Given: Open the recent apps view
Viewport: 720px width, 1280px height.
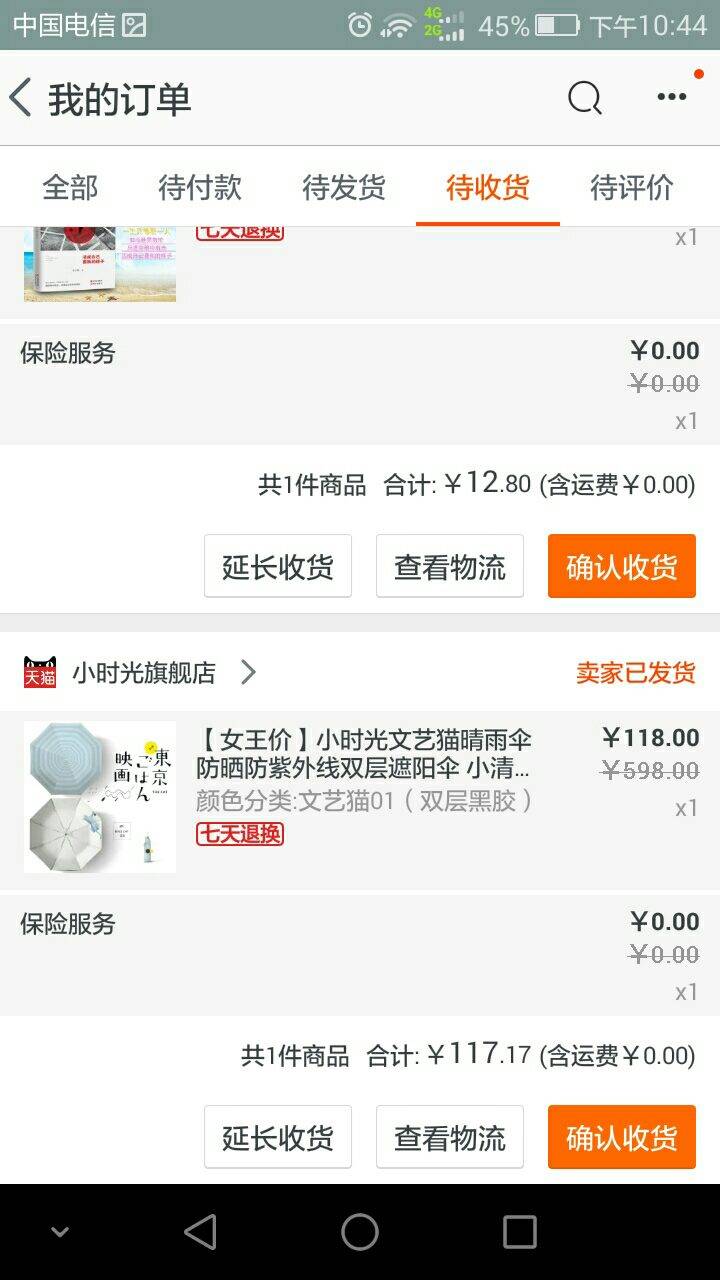Looking at the screenshot, I should (x=520, y=1232).
